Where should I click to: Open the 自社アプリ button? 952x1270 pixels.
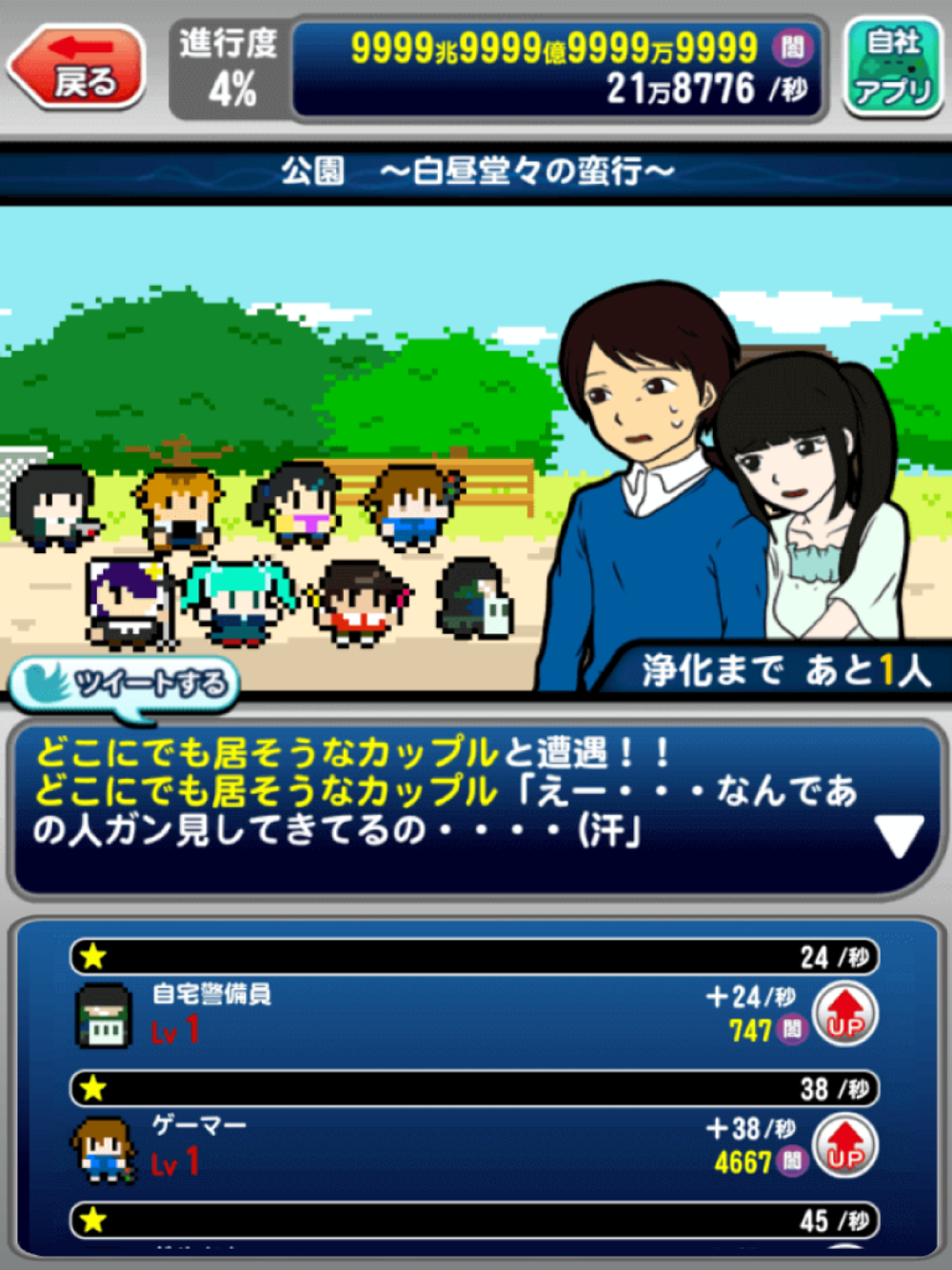[x=892, y=67]
